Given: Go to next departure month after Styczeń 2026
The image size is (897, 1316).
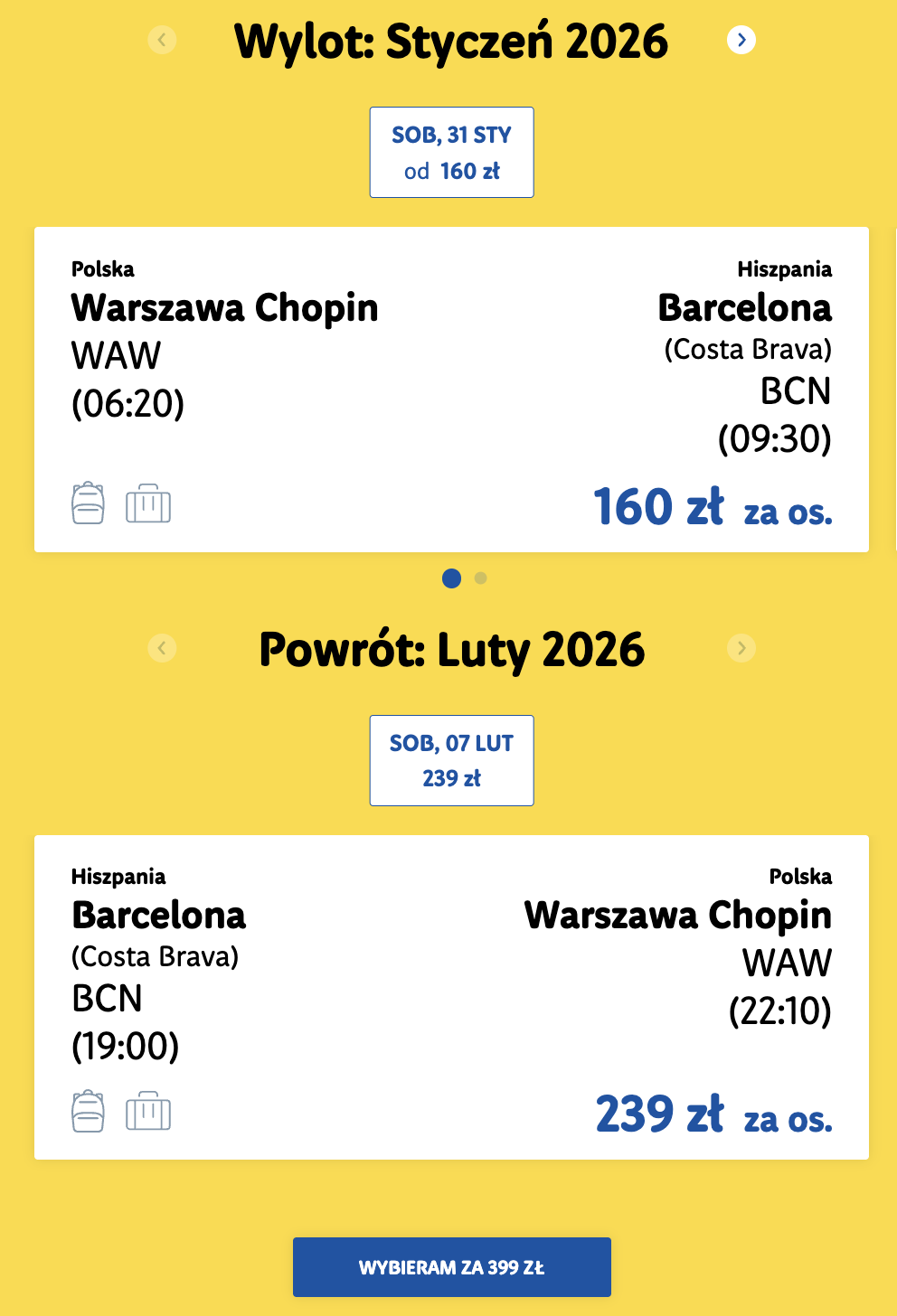Looking at the screenshot, I should [741, 40].
